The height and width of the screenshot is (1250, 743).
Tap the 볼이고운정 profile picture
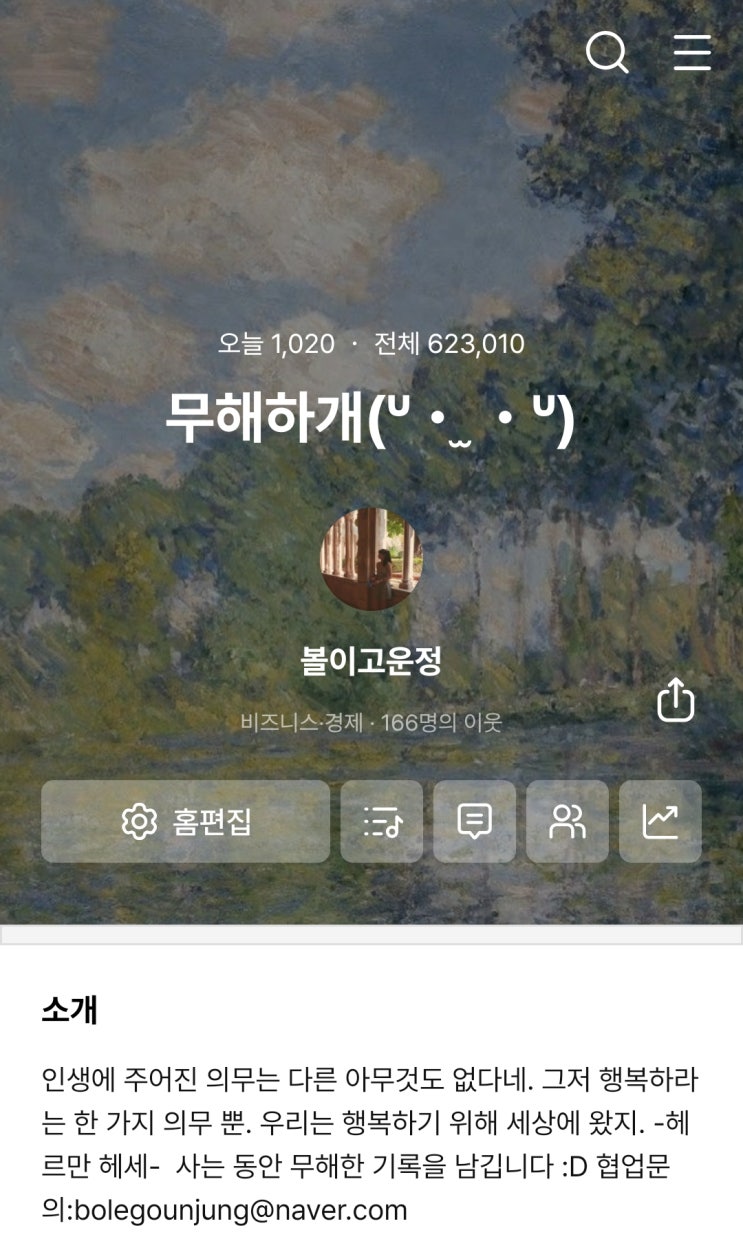371,559
